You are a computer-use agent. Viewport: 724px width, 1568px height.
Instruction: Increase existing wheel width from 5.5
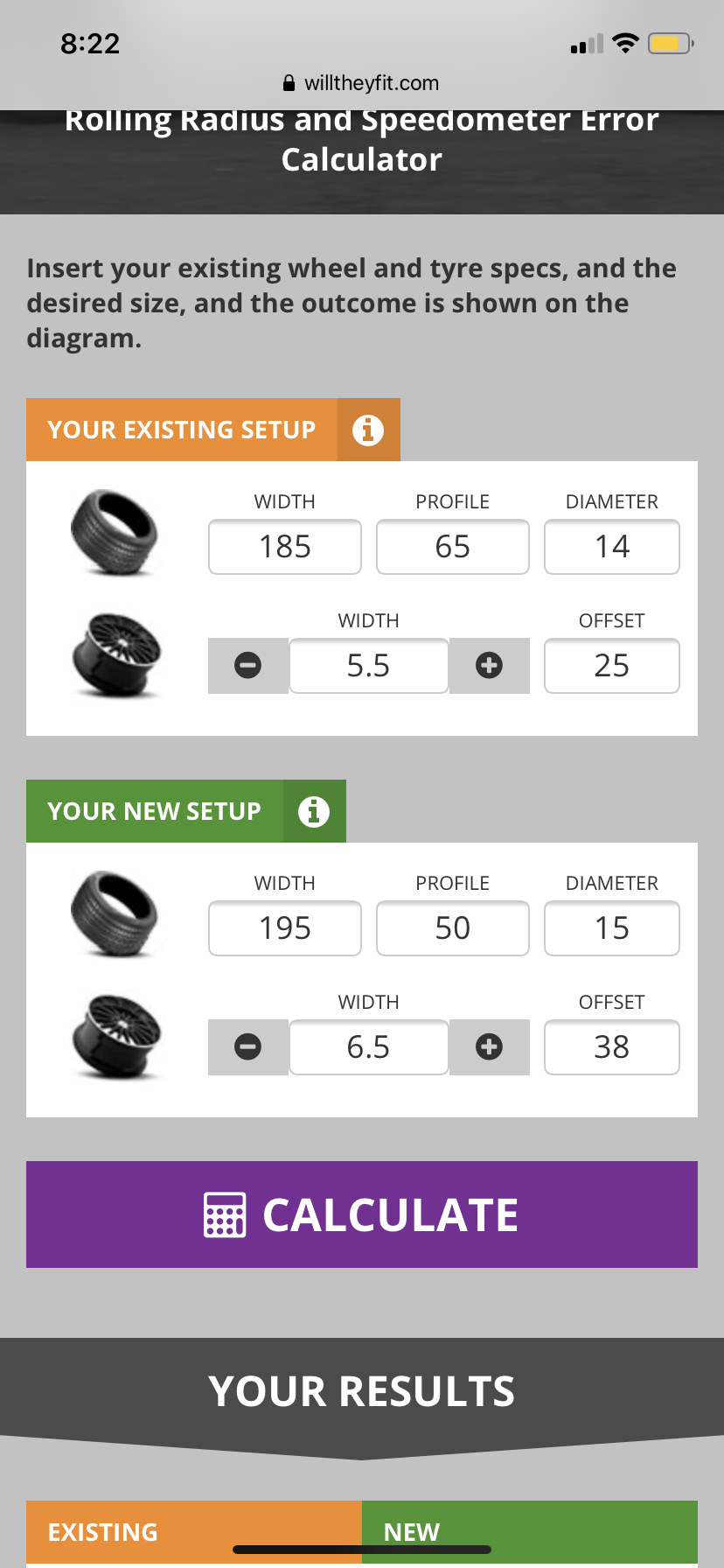pyautogui.click(x=490, y=666)
